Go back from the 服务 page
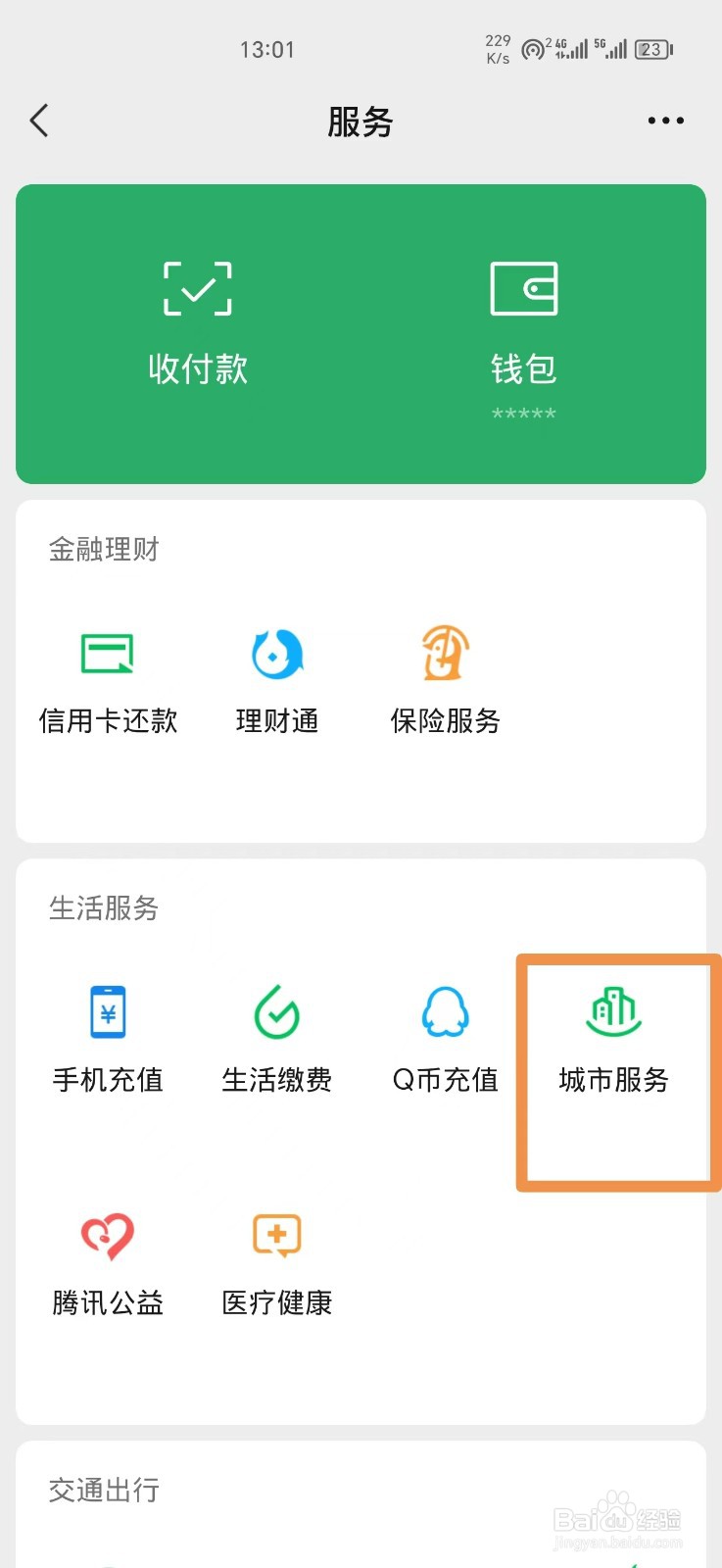The width and height of the screenshot is (722, 1568). pyautogui.click(x=39, y=122)
